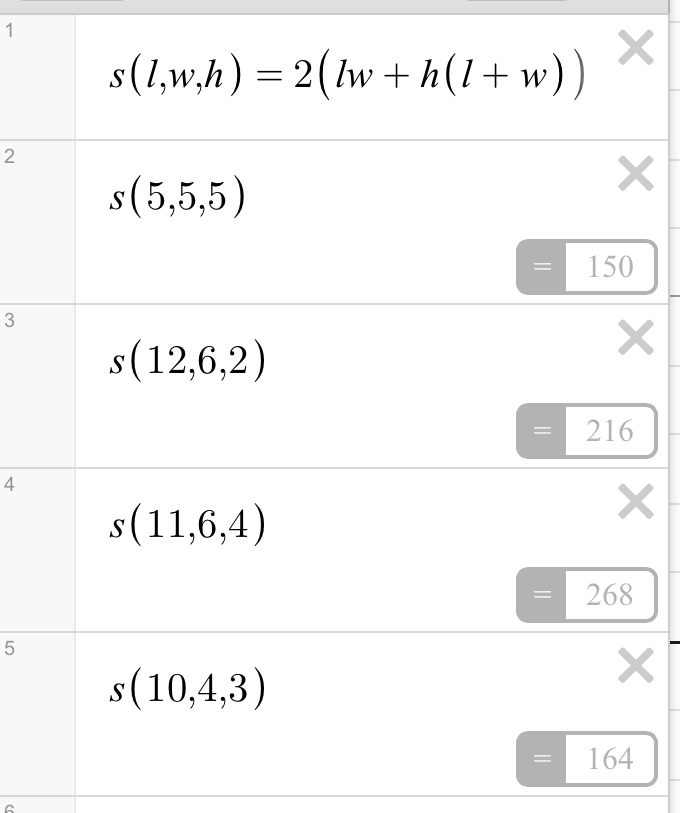
Task: Edit the s(l,w,h) function definition
Action: pos(347,79)
